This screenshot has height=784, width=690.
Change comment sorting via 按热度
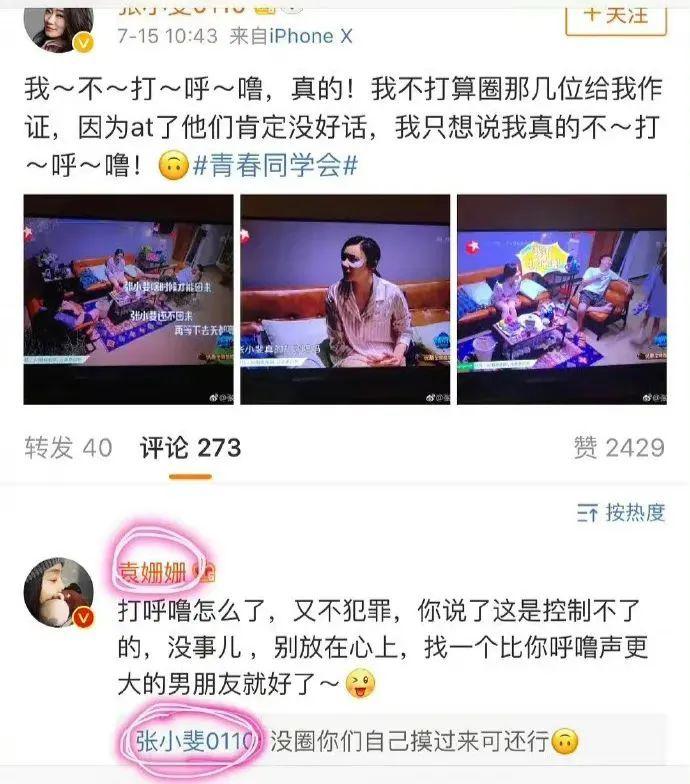(x=621, y=513)
